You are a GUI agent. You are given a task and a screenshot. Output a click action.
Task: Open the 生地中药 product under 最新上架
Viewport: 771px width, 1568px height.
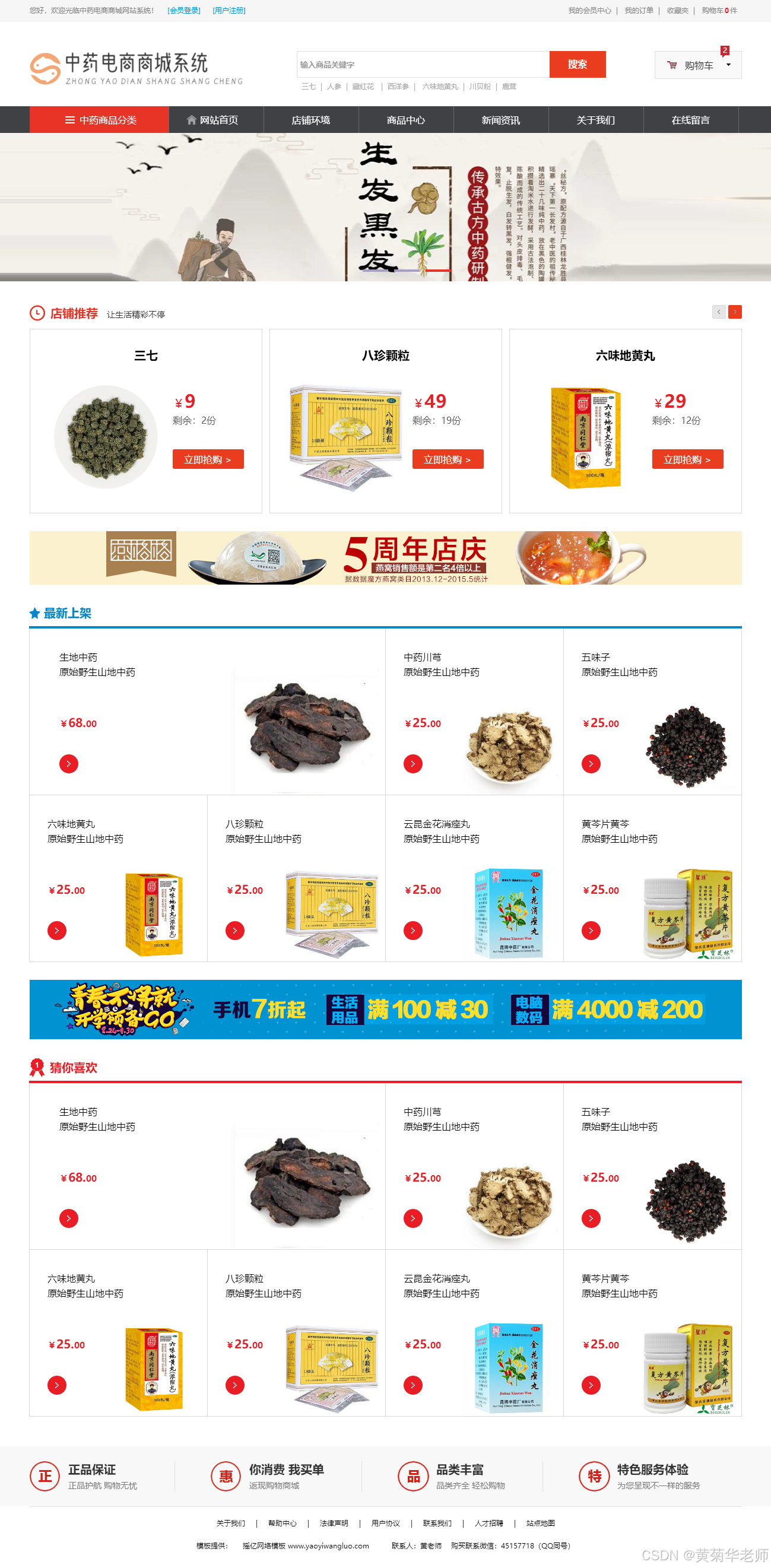coord(78,658)
